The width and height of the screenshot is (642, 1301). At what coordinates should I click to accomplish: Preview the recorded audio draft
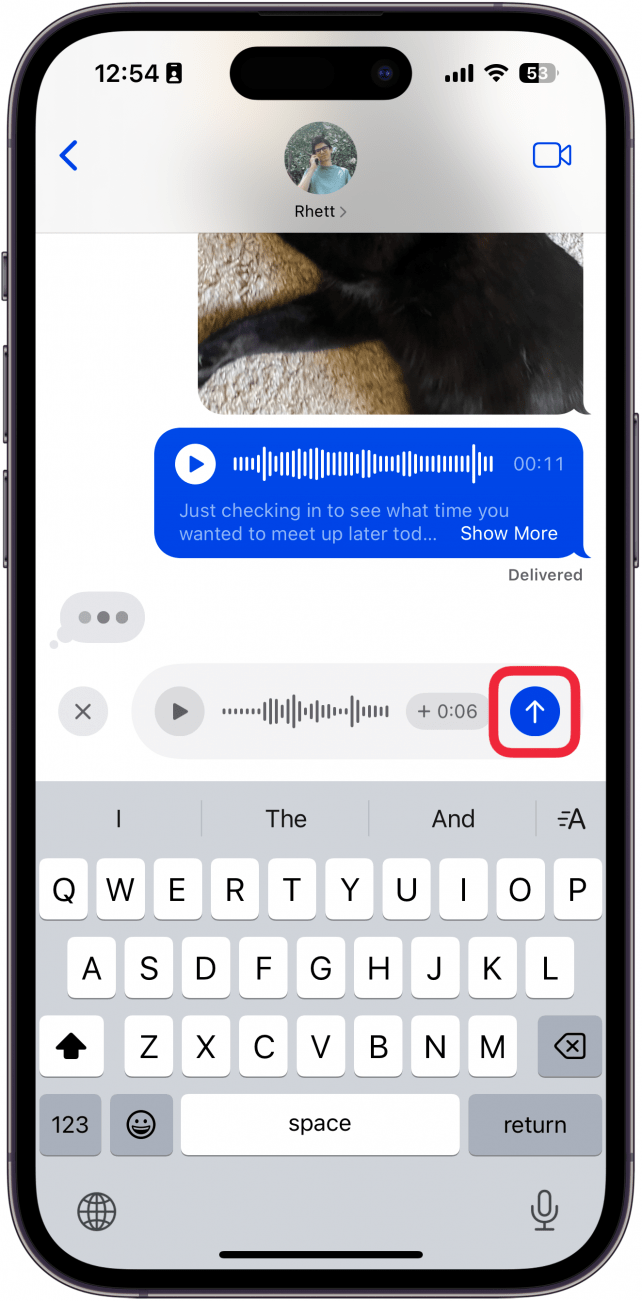coord(180,712)
